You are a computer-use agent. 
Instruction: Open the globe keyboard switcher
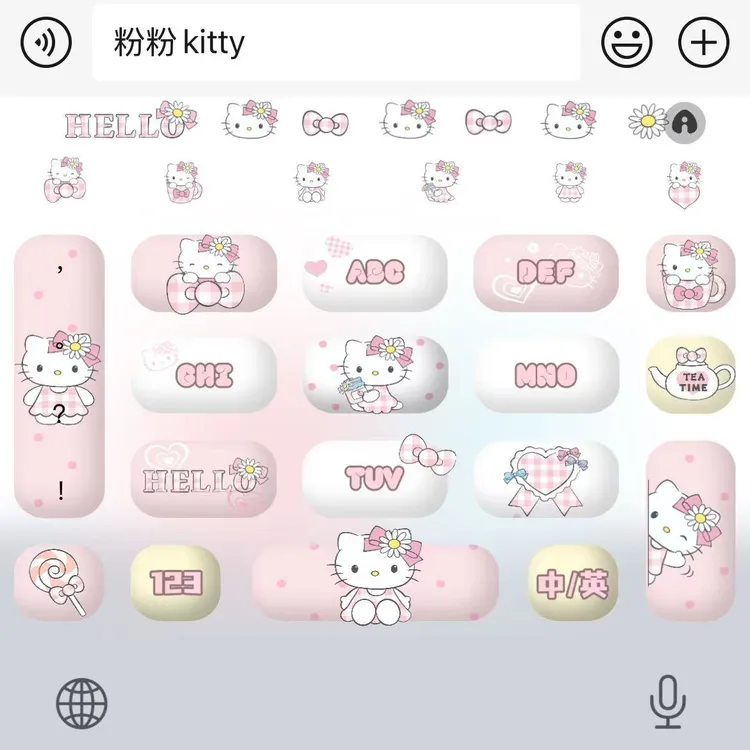(x=81, y=703)
